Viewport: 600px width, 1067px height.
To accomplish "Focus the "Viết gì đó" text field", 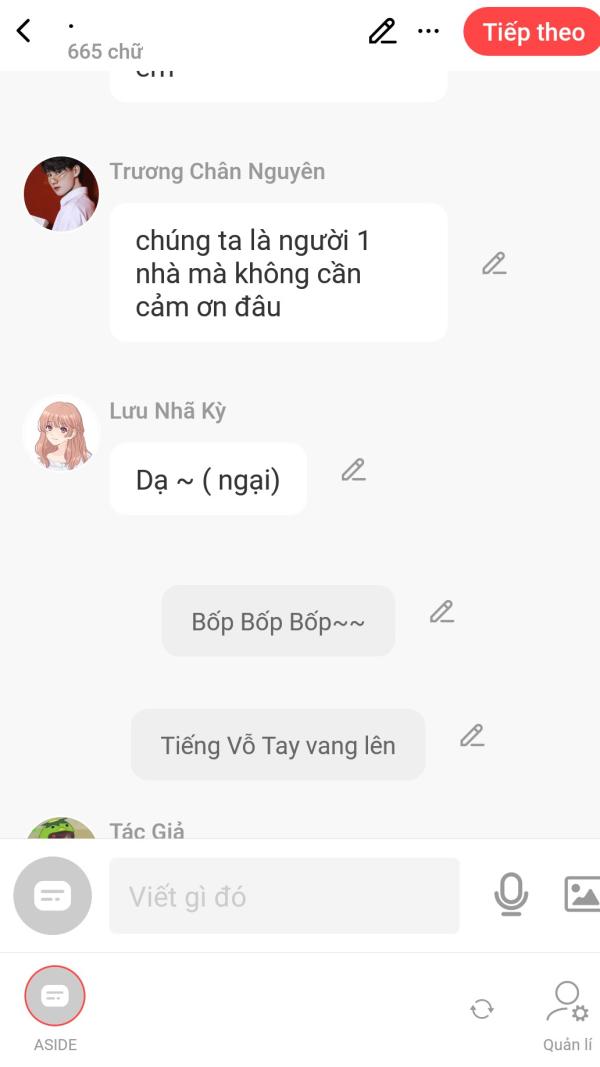I will pos(284,896).
